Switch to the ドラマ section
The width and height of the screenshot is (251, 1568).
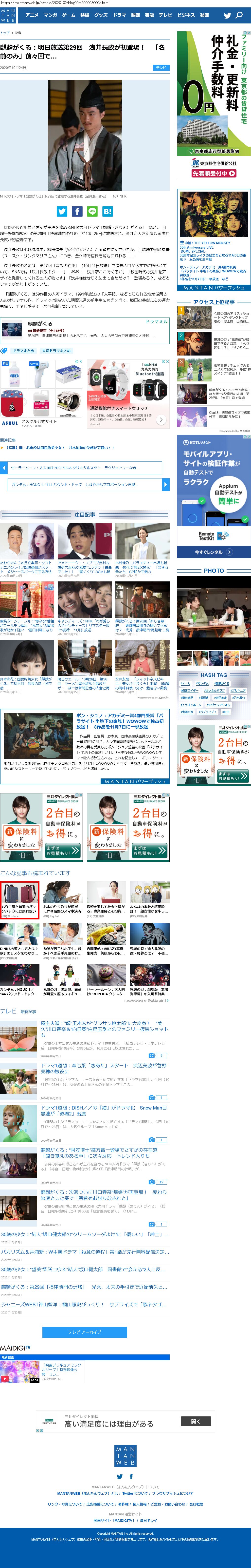(x=119, y=15)
